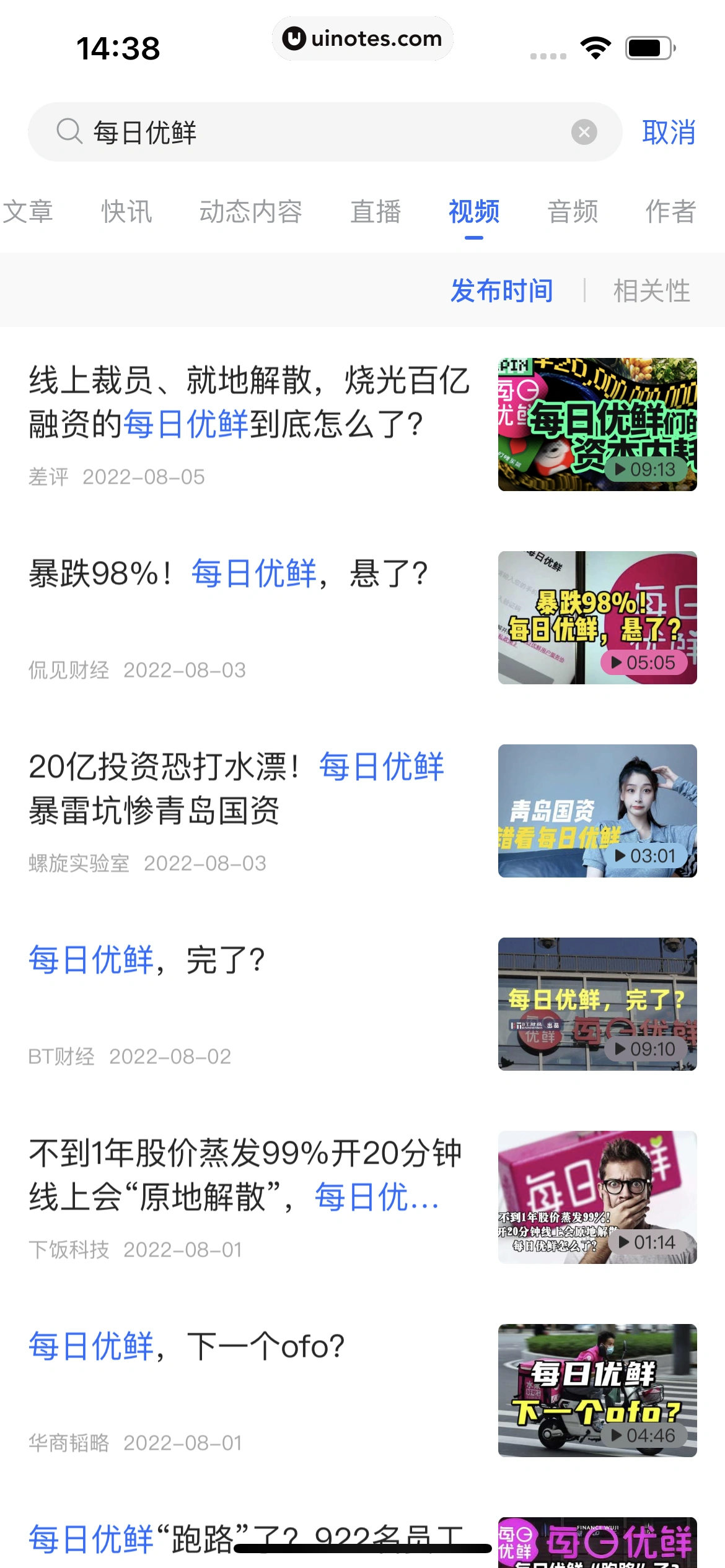Enable sorting by 发布时间
This screenshot has width=725, height=1568.
(x=502, y=290)
